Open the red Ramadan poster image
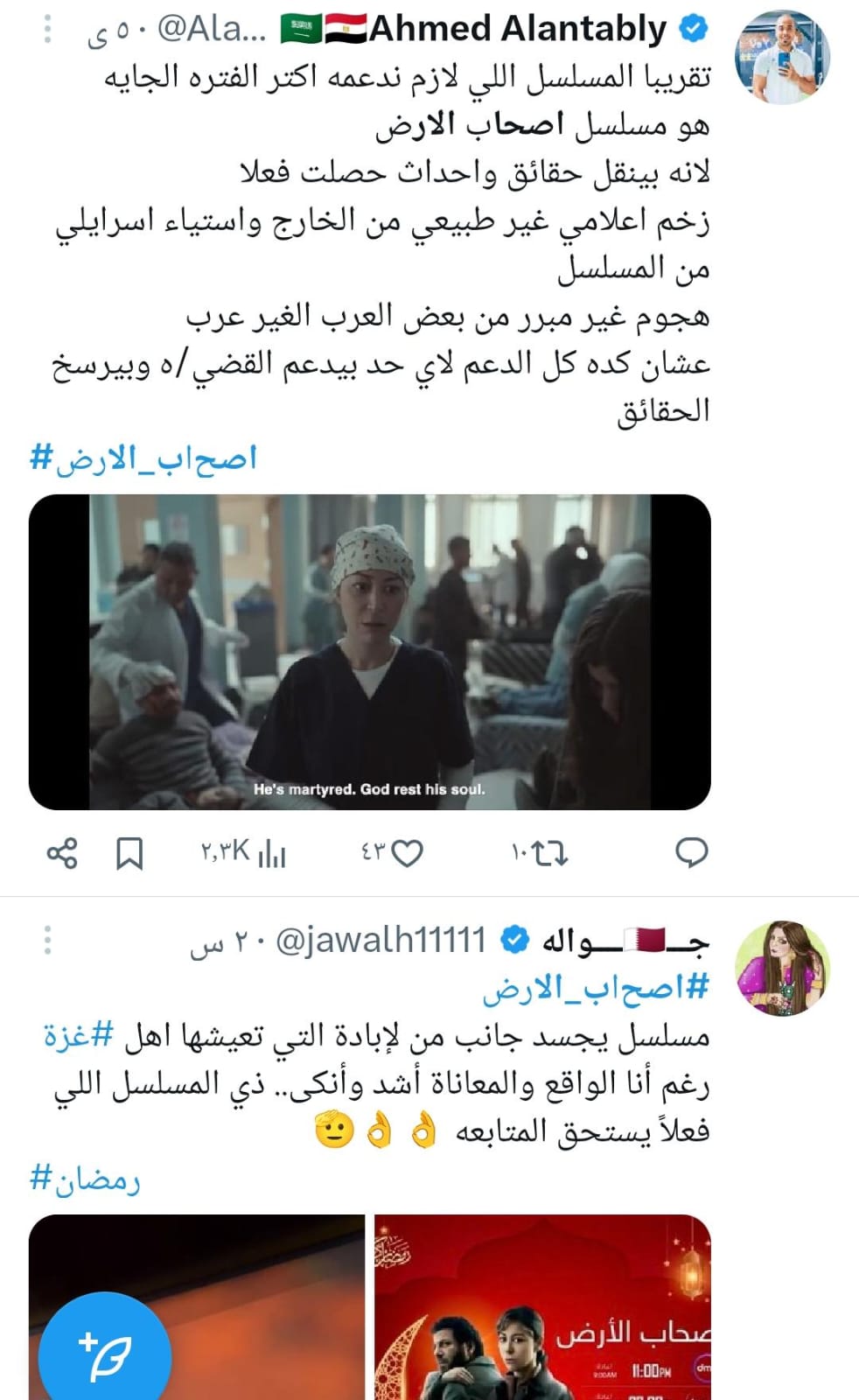Image resolution: width=859 pixels, height=1400 pixels. pos(542,1307)
